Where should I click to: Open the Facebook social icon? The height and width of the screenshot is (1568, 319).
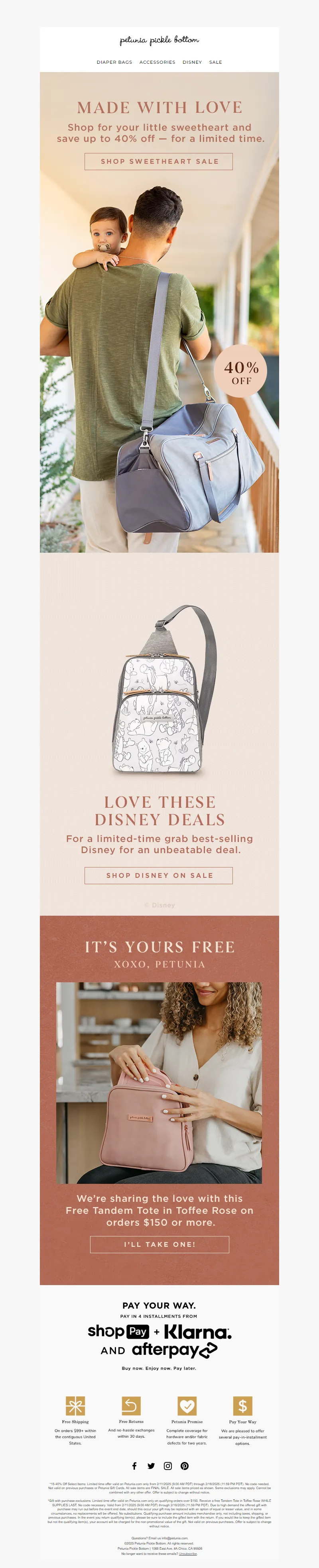pyautogui.click(x=134, y=1466)
